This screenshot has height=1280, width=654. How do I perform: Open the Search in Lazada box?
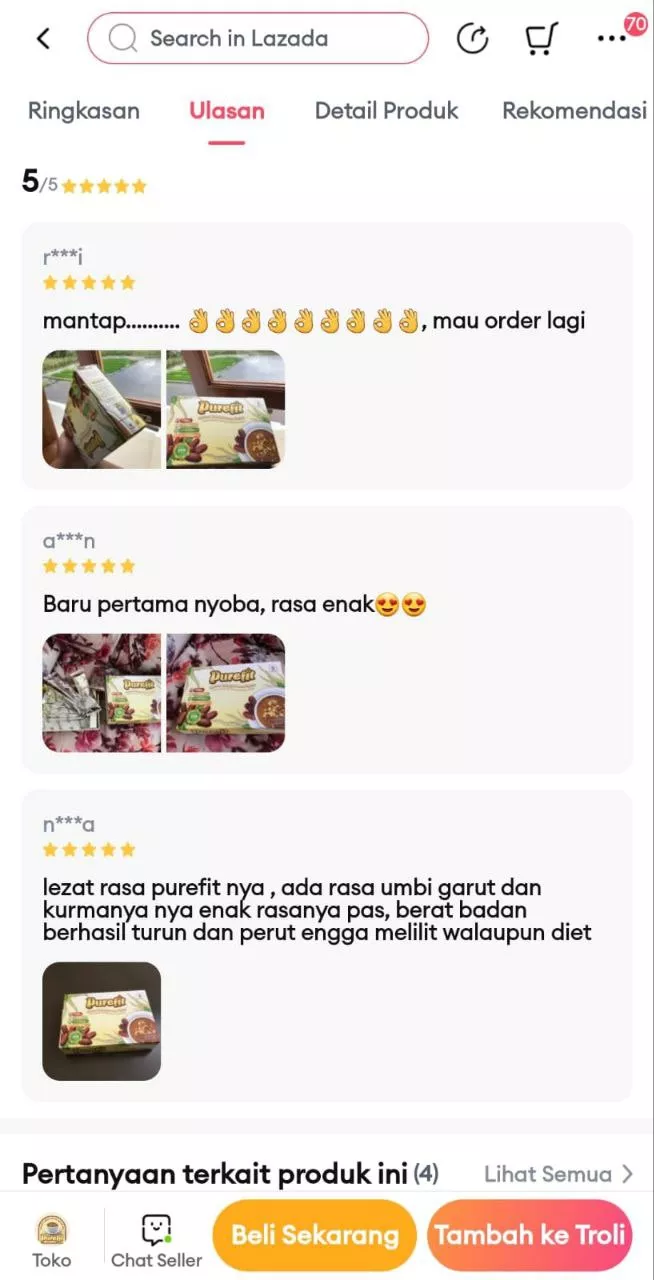[x=257, y=39]
